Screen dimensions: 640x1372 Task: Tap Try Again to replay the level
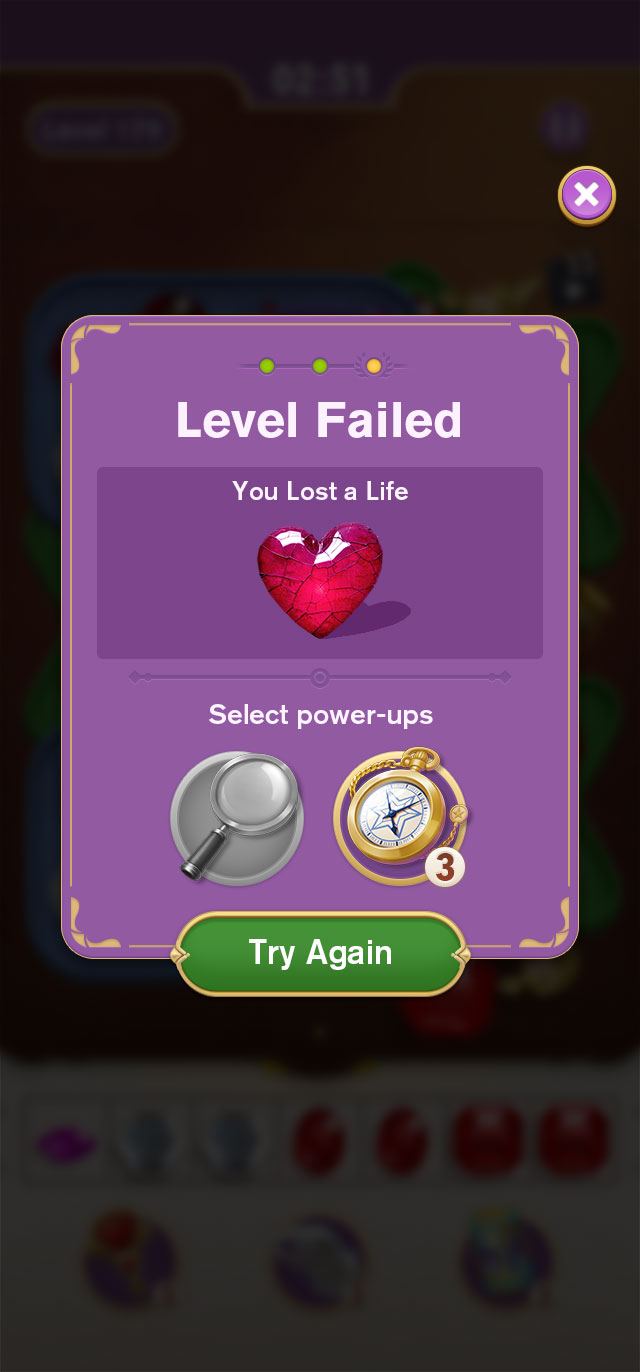(320, 953)
